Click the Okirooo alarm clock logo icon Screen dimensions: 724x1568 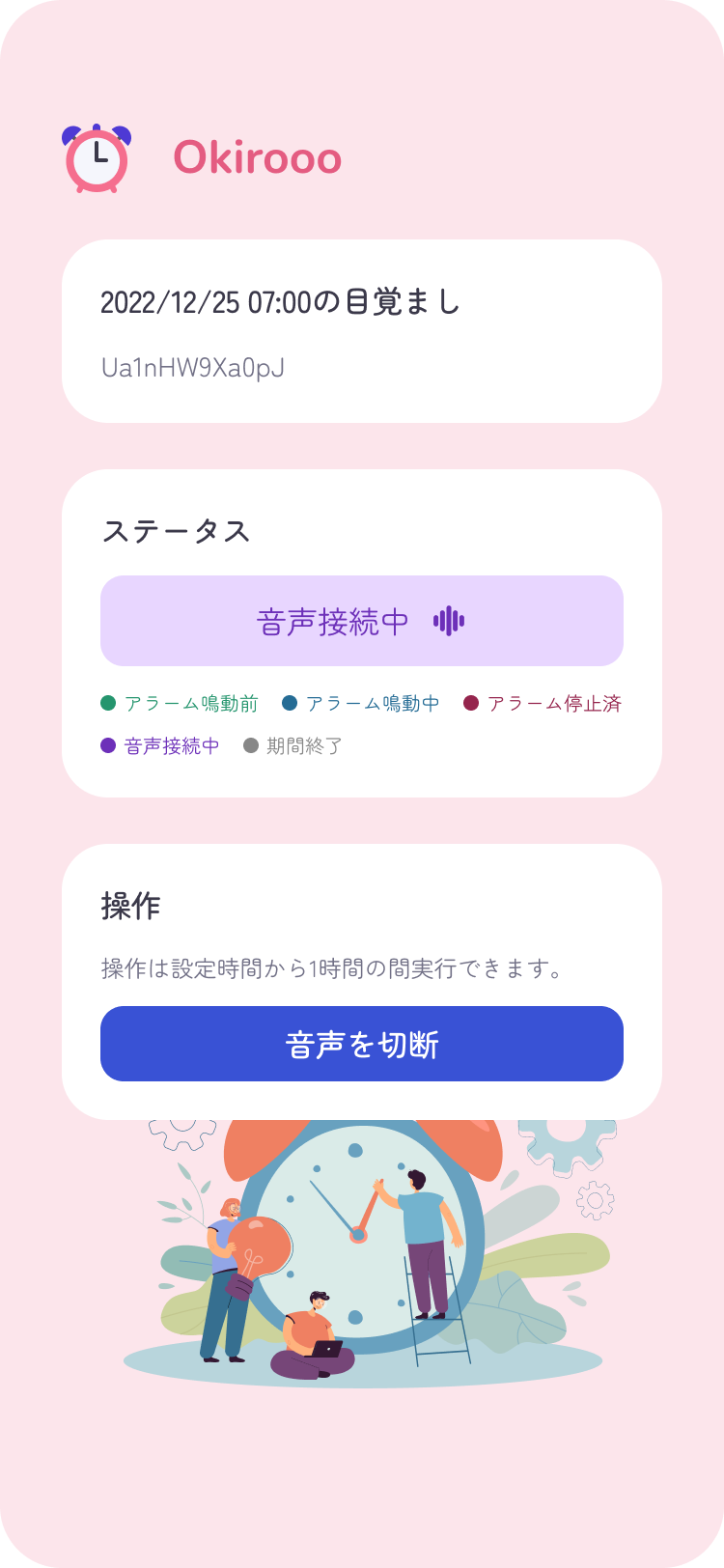pyautogui.click(x=97, y=157)
